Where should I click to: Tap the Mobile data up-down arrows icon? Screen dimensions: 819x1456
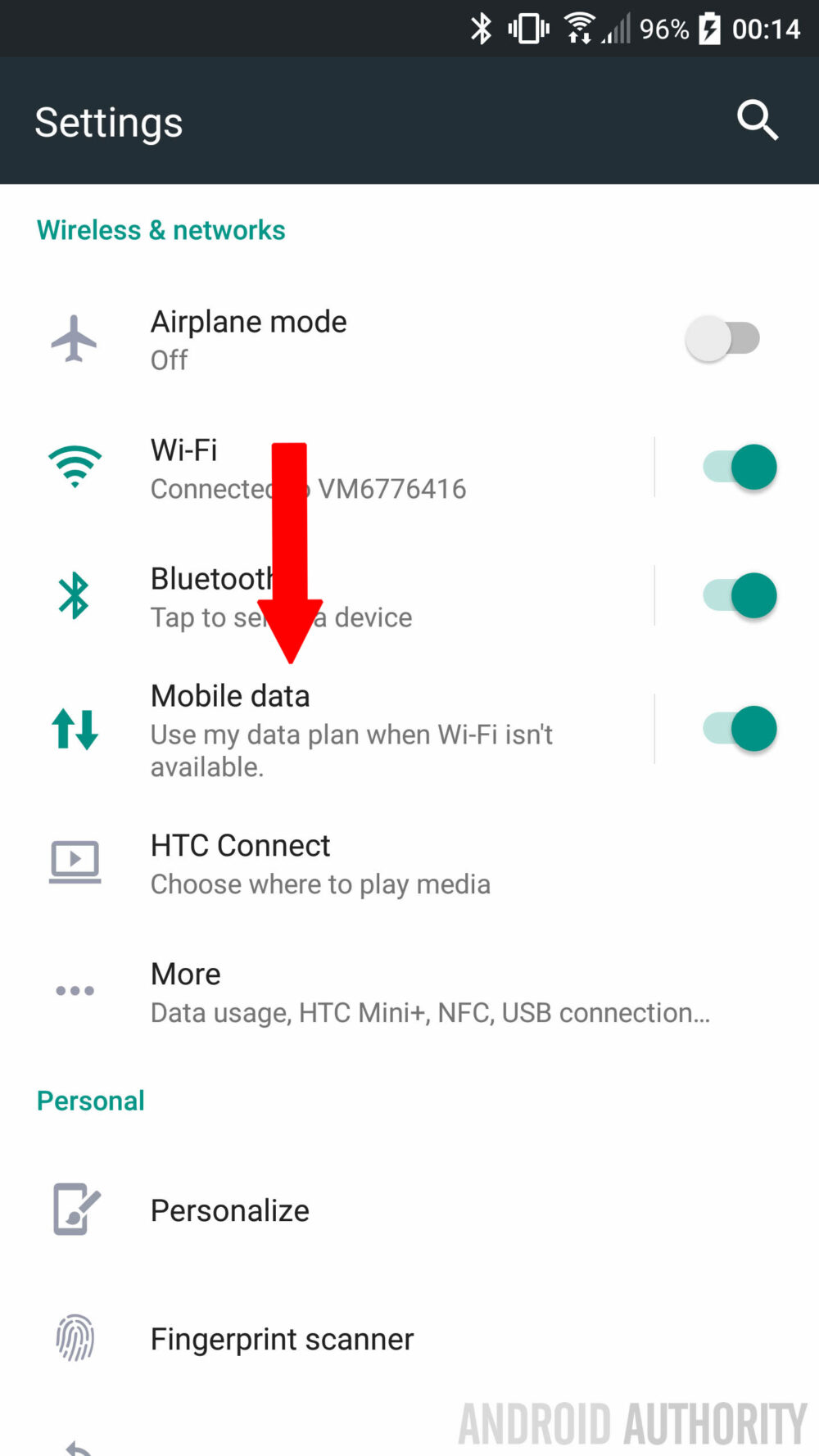click(75, 729)
